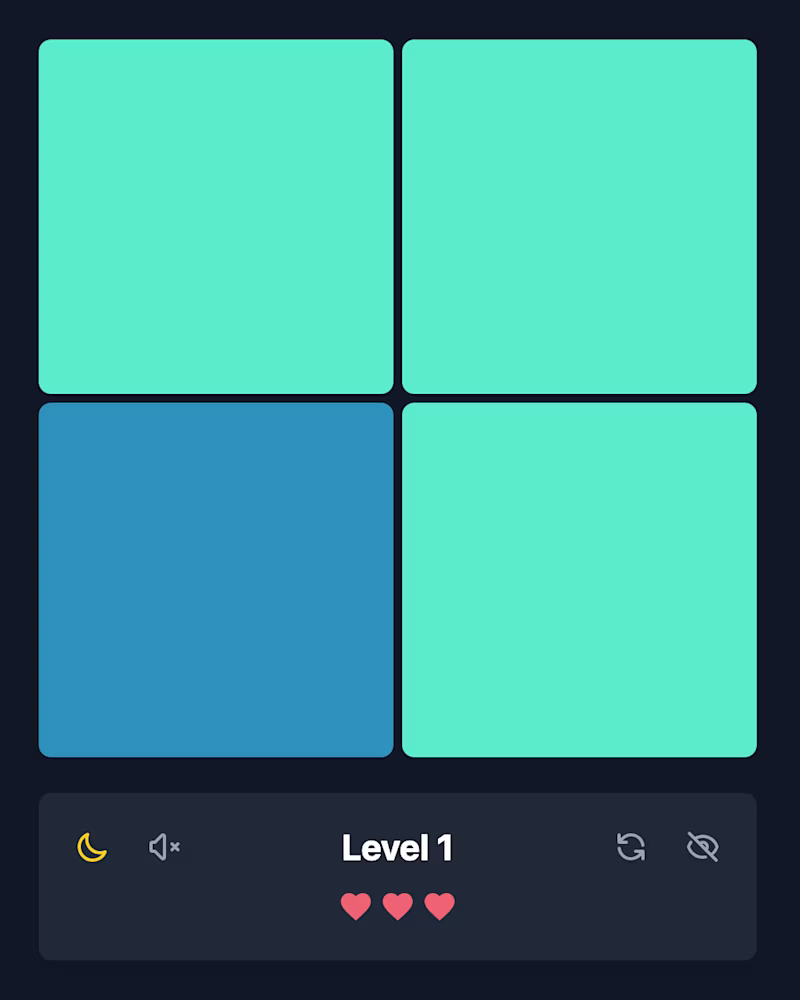Restart the level with the refresh icon
The width and height of the screenshot is (800, 1000).
click(x=630, y=847)
